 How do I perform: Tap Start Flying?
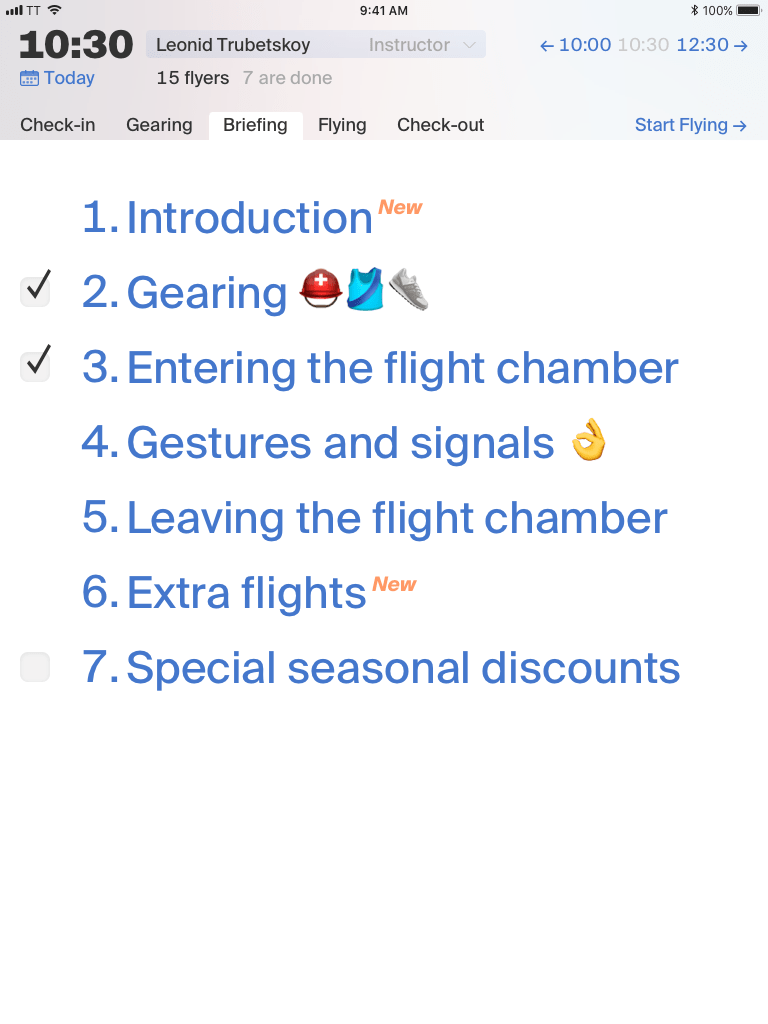pos(690,125)
